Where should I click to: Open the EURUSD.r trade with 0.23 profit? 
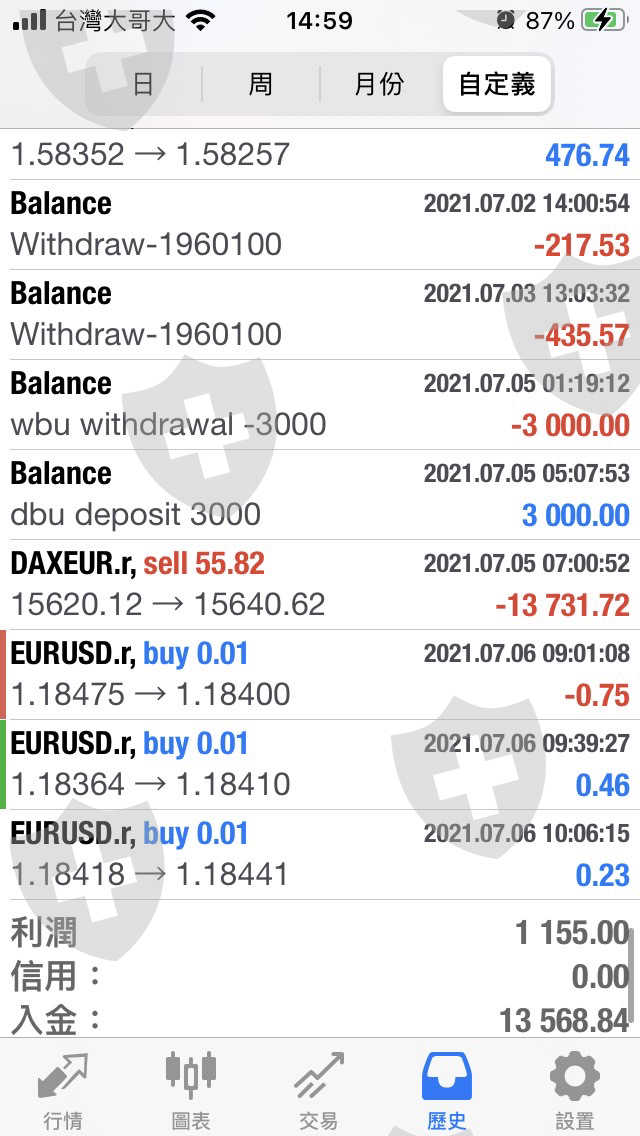point(320,854)
